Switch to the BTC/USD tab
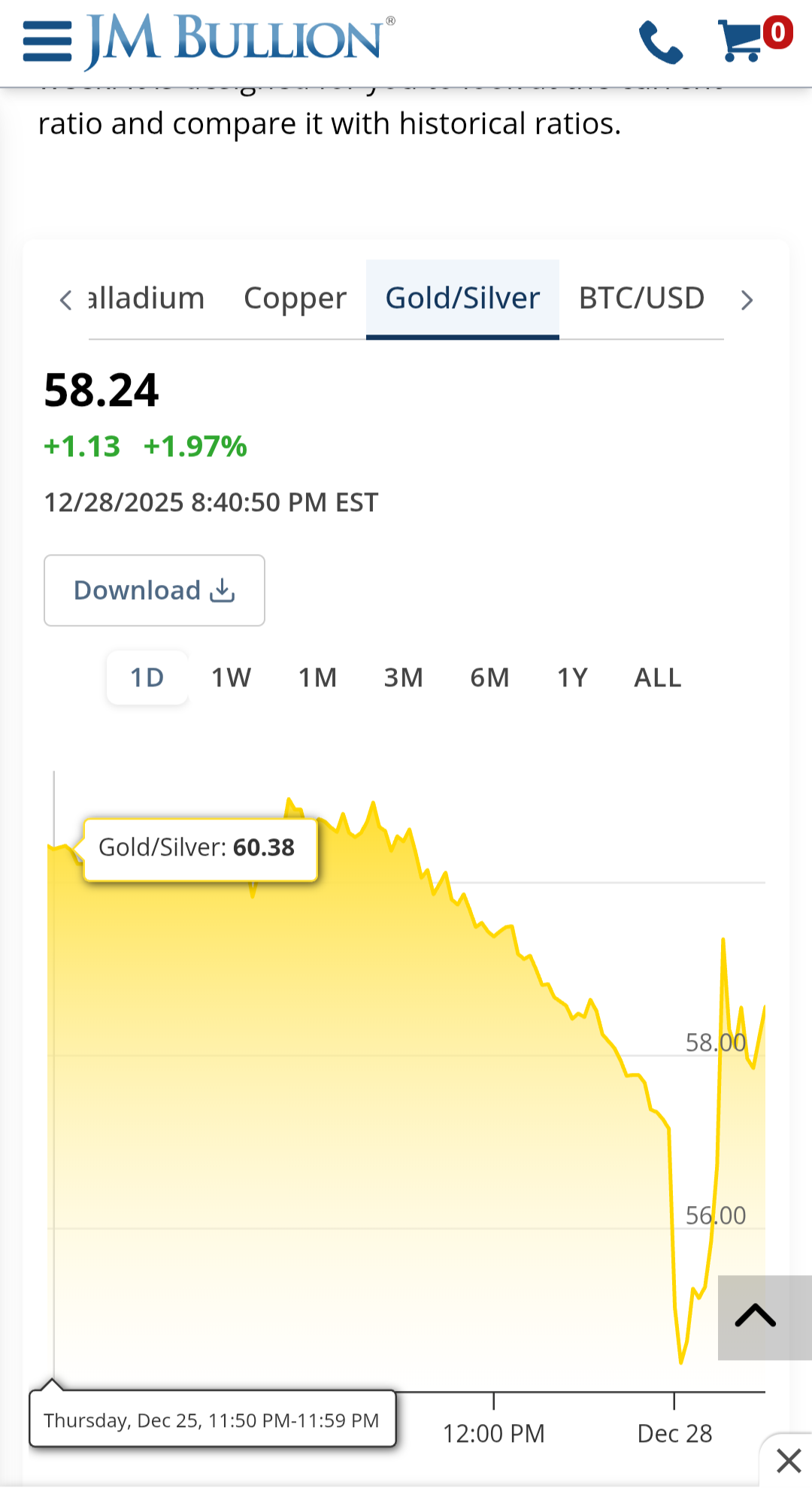812x1497 pixels. (x=641, y=298)
